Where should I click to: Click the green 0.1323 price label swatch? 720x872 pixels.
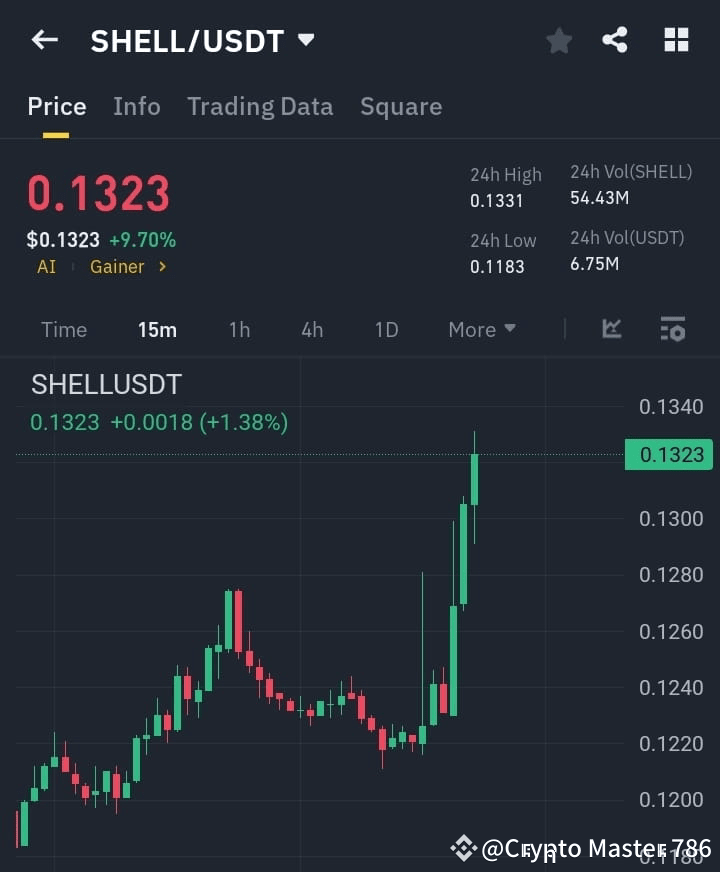(x=668, y=454)
